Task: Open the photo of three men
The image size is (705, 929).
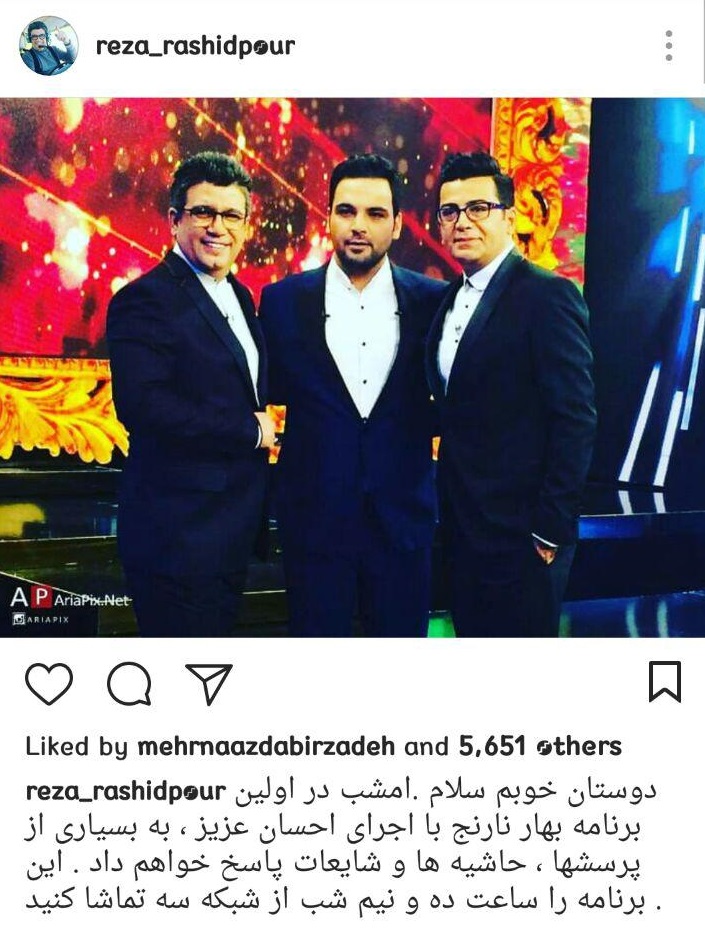Action: click(x=352, y=367)
